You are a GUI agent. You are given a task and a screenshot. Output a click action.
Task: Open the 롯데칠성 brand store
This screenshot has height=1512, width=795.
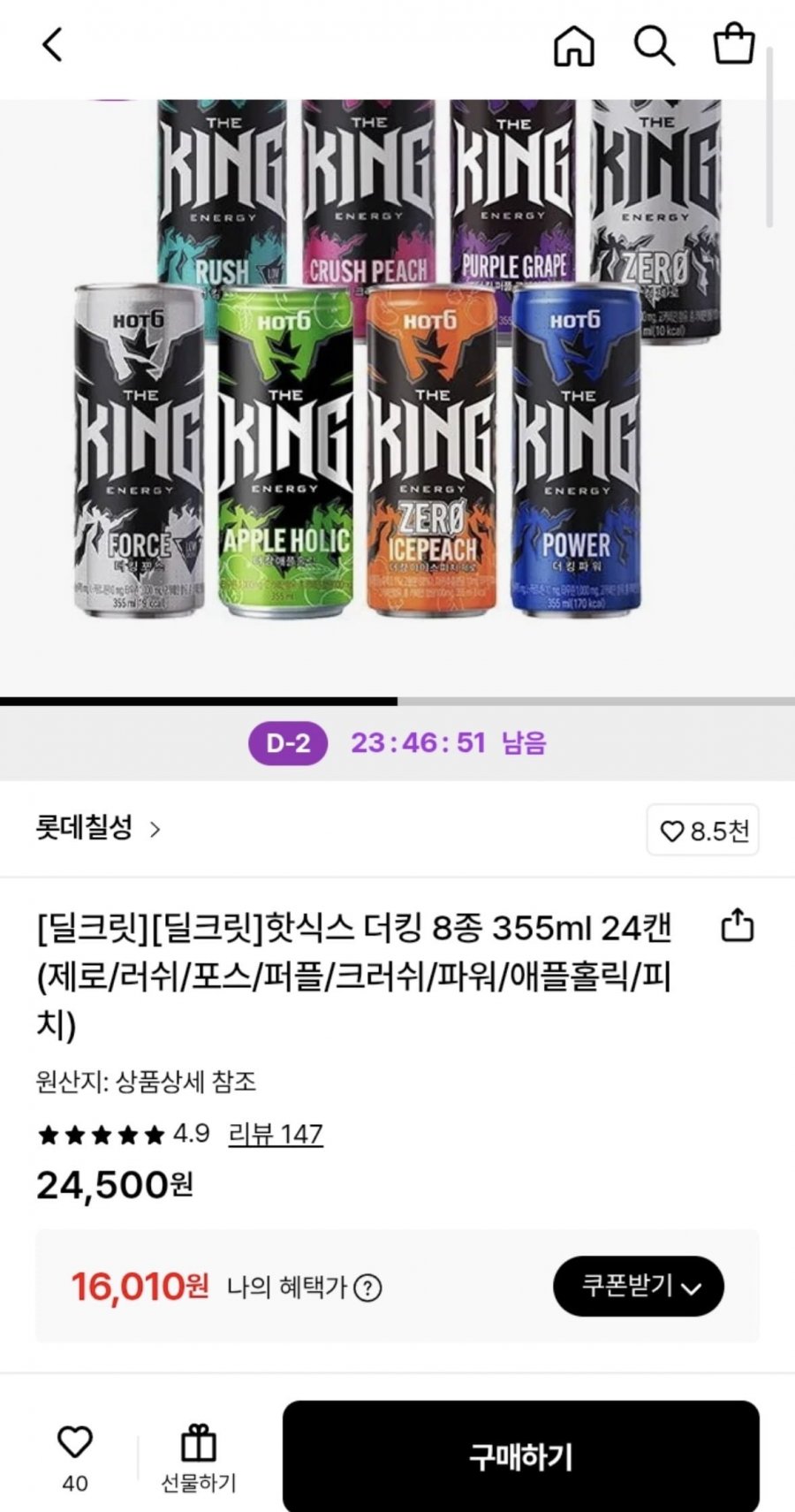[98, 829]
